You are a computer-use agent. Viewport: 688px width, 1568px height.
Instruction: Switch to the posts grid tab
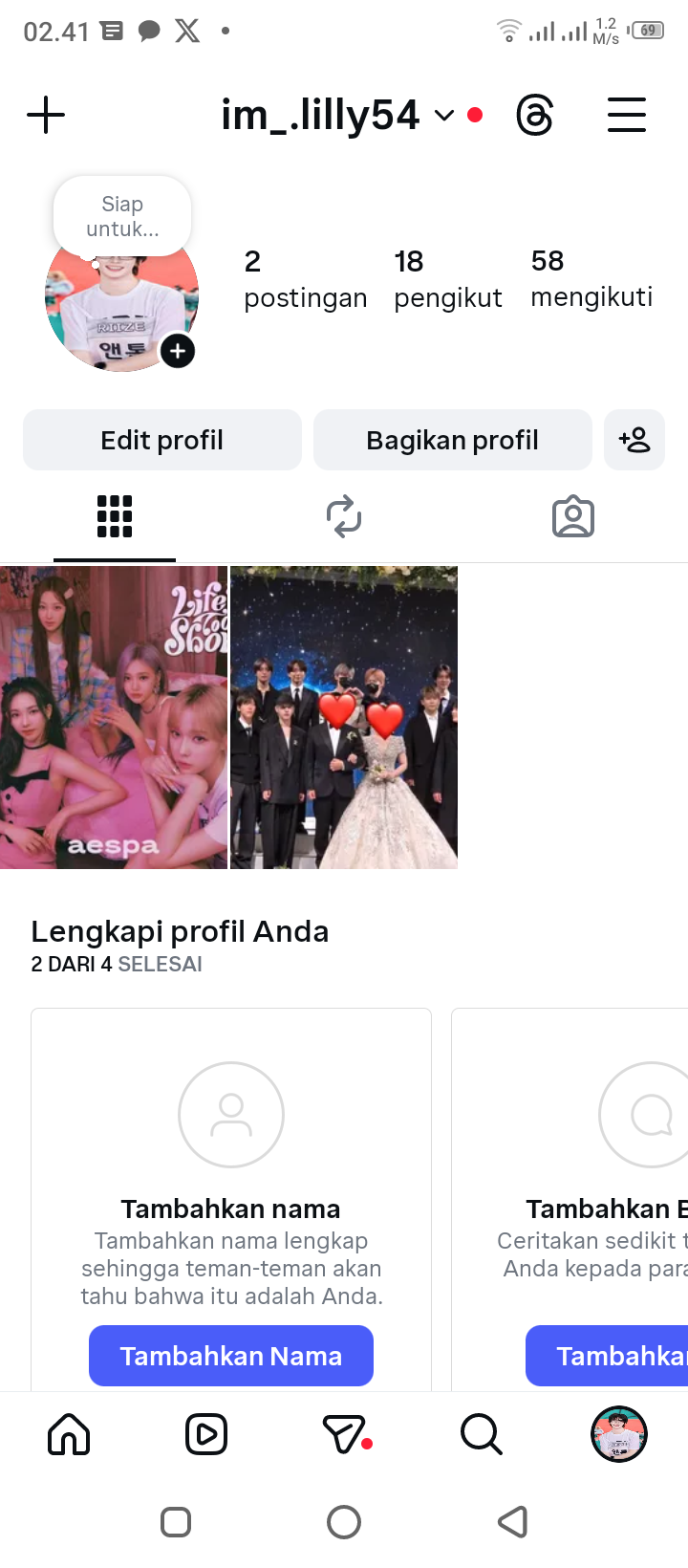point(115,517)
